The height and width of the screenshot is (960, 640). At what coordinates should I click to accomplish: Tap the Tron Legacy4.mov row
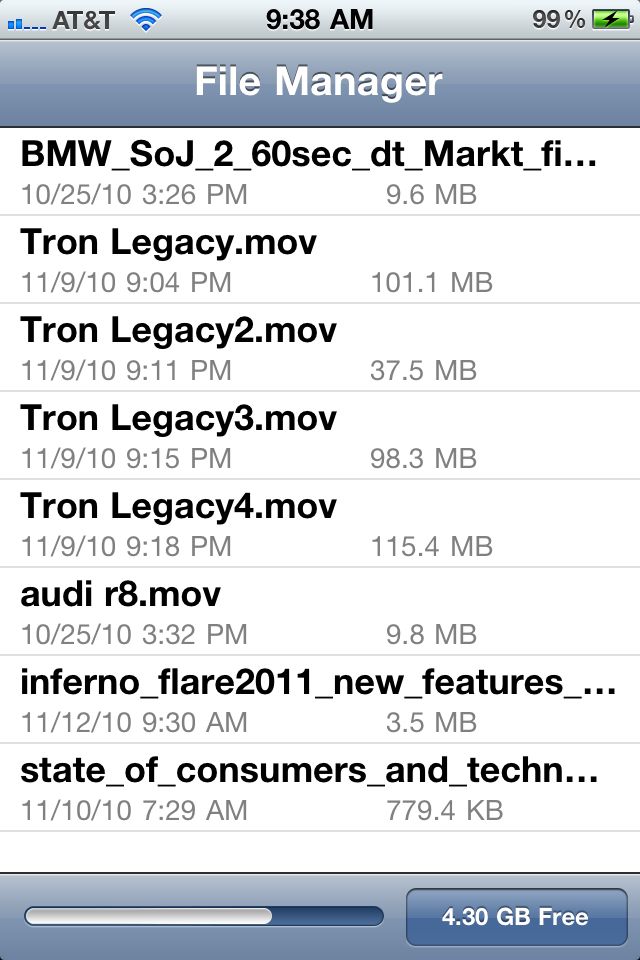(310, 523)
